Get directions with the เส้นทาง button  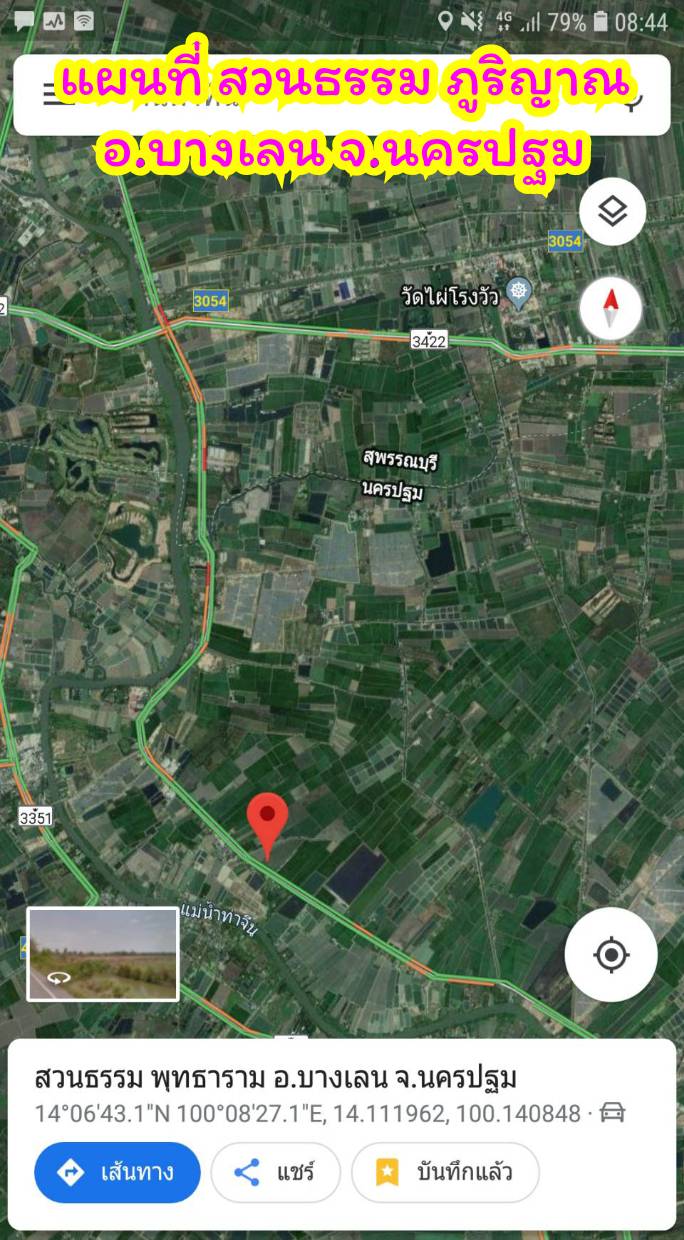[x=117, y=1172]
